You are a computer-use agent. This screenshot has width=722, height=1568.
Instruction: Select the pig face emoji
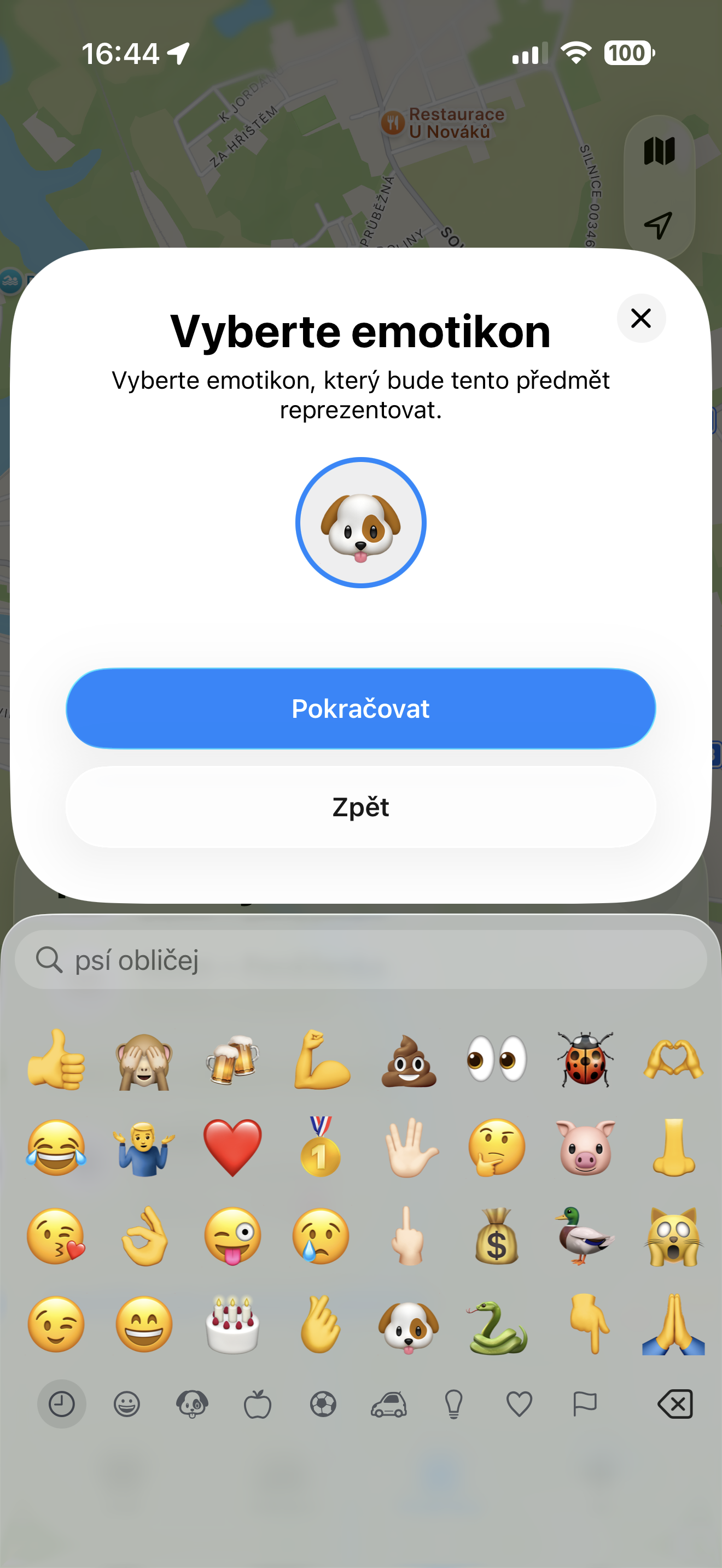click(x=585, y=1148)
